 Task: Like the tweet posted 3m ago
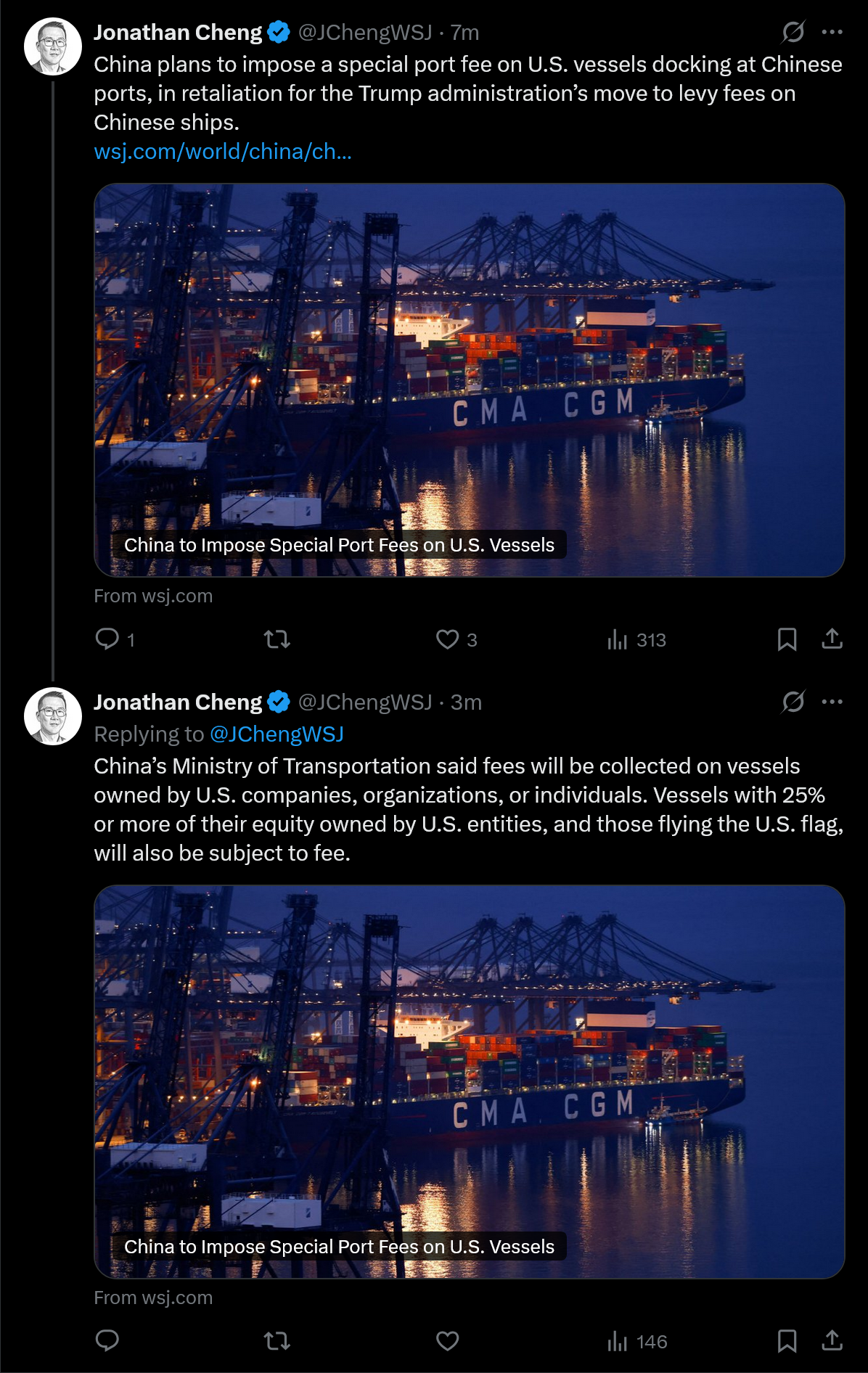click(x=447, y=1341)
